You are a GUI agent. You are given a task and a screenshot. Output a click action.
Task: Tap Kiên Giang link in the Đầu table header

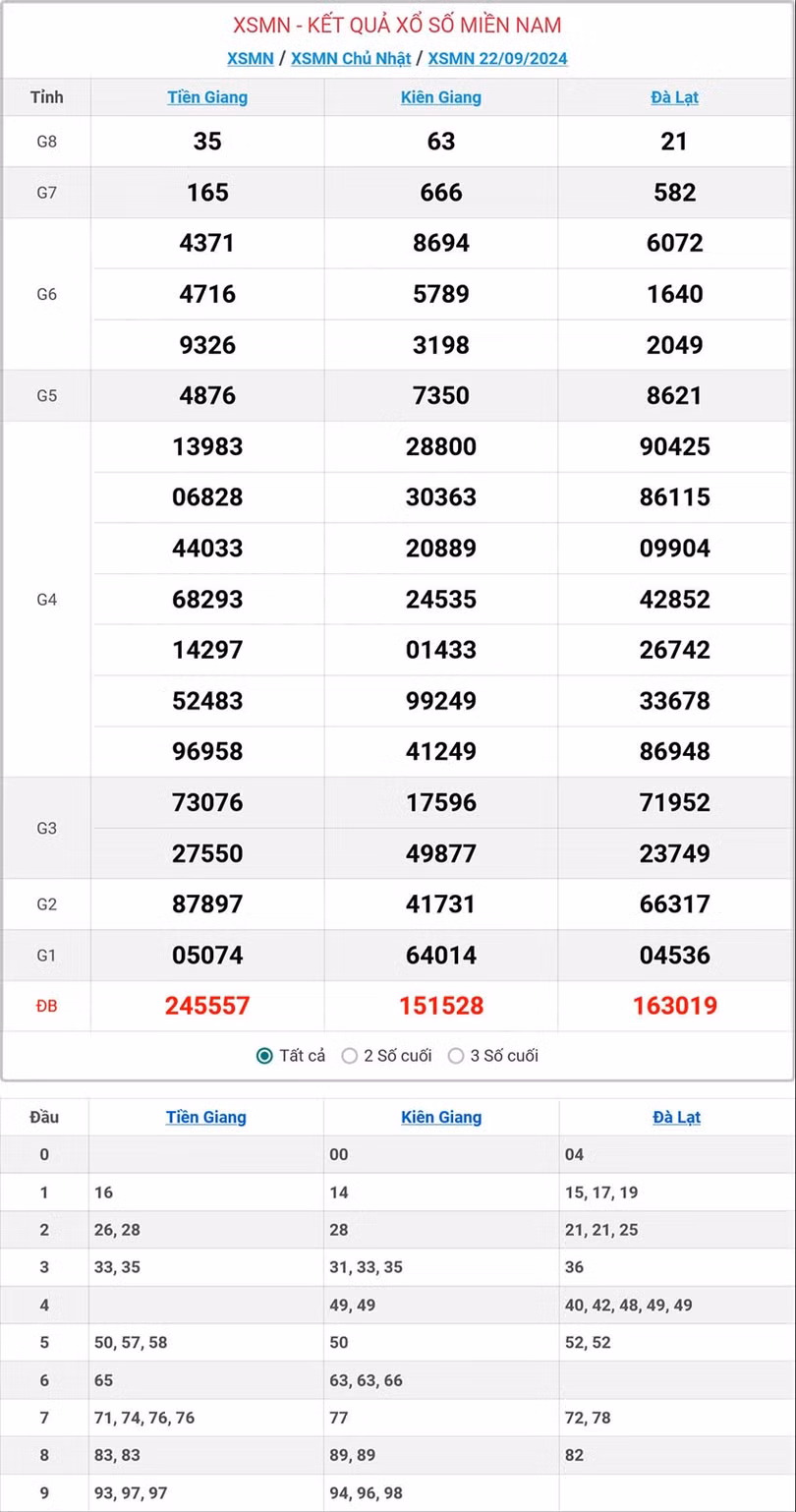[x=441, y=1117]
